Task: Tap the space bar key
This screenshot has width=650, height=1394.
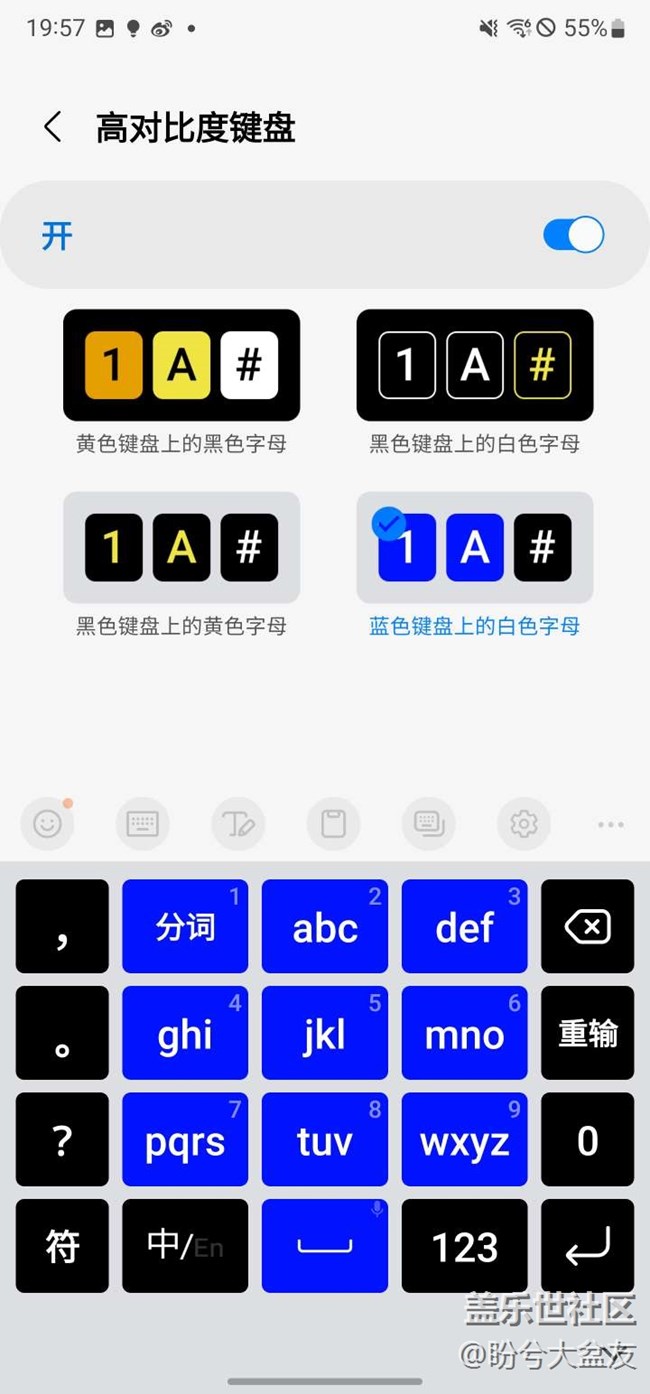Action: tap(325, 1246)
